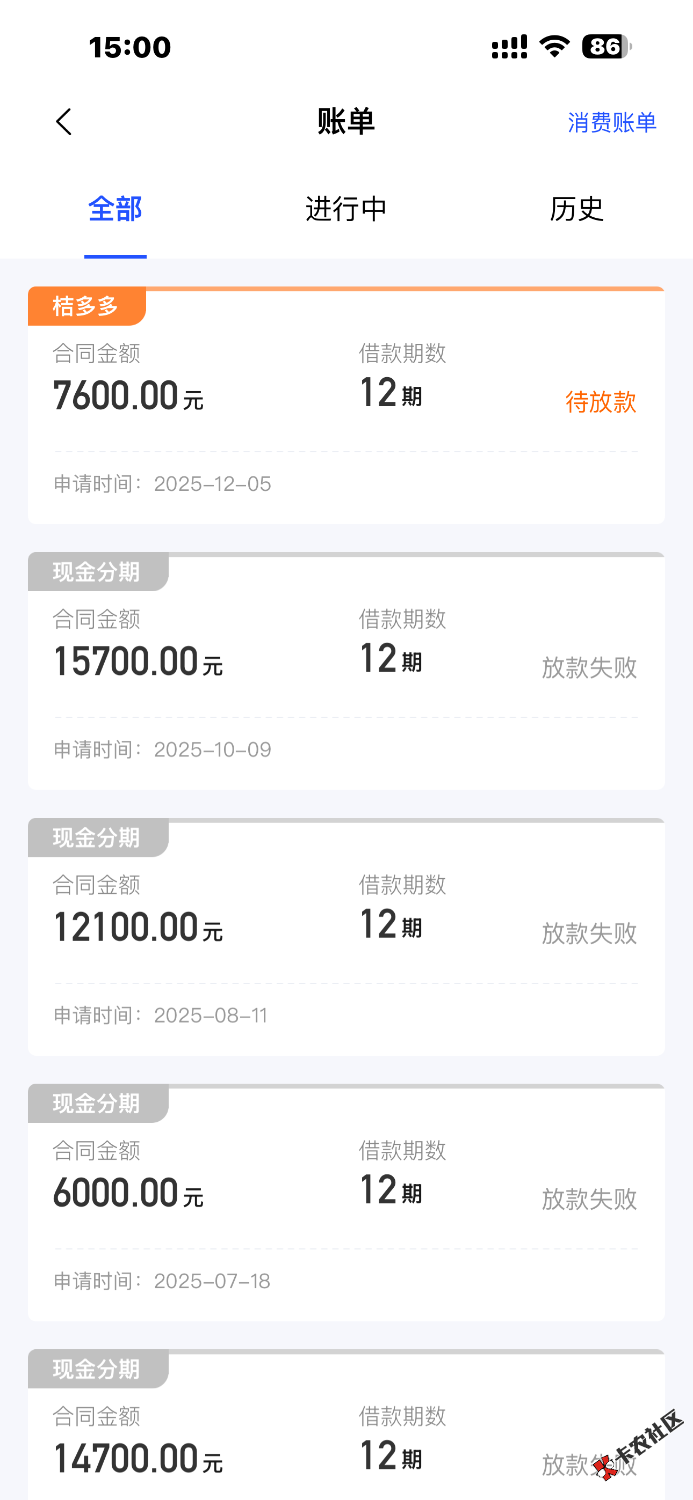View the 12100.00元 现金分期 bill
693x1500 pixels.
click(x=346, y=937)
